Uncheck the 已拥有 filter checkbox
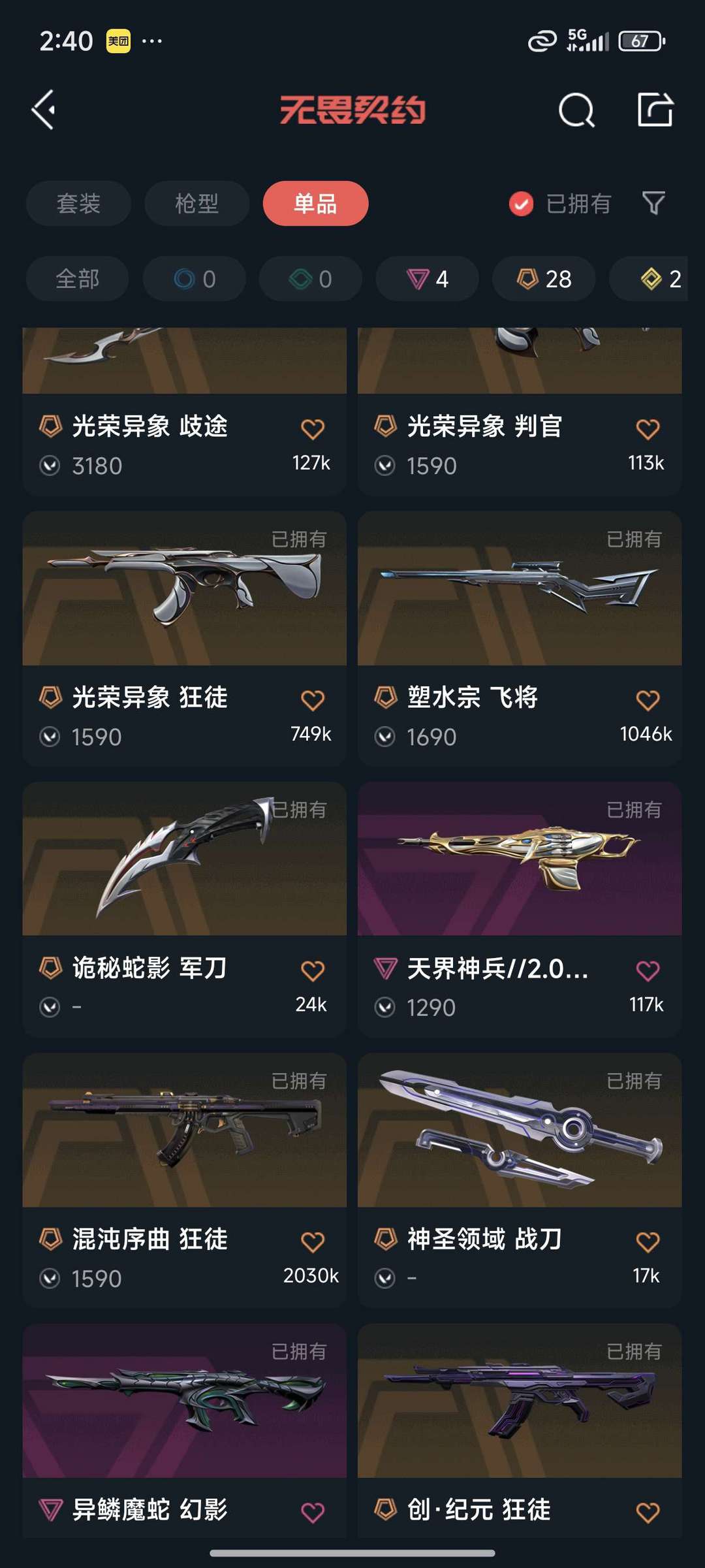The height and width of the screenshot is (1568, 705). (521, 204)
